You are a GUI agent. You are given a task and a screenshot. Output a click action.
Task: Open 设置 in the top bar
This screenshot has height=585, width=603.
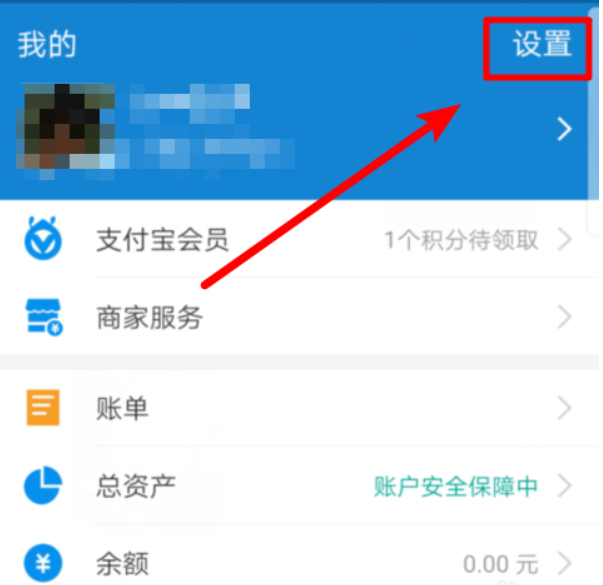click(x=541, y=45)
